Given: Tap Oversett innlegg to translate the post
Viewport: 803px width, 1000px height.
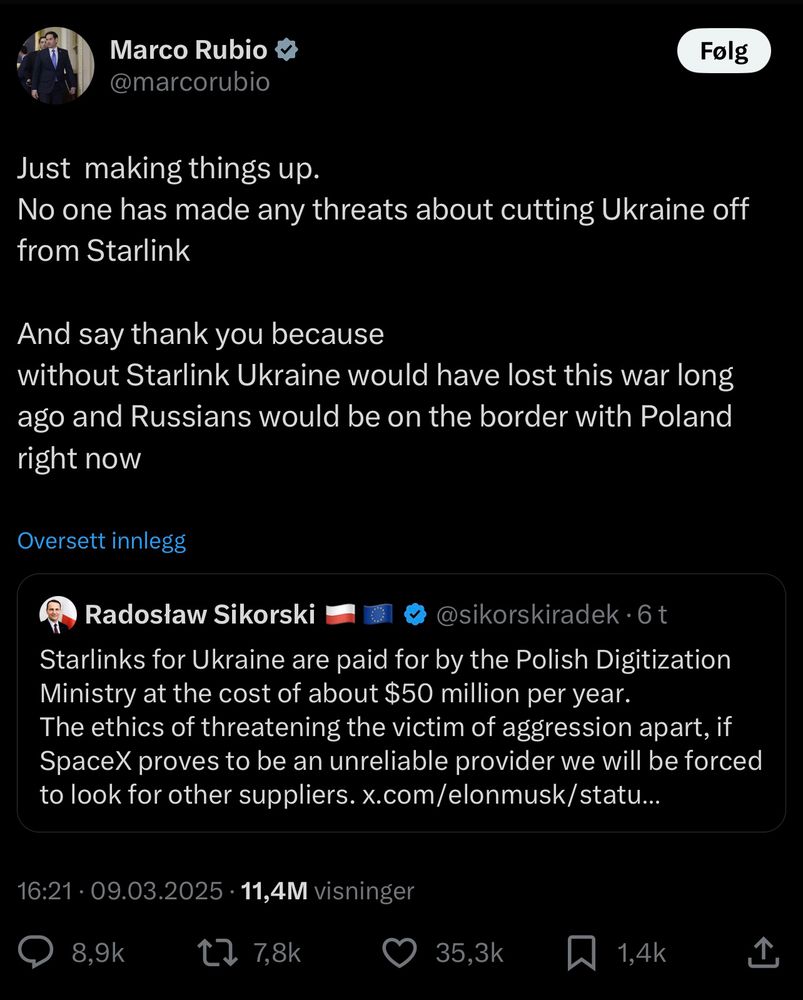Looking at the screenshot, I should [x=101, y=541].
